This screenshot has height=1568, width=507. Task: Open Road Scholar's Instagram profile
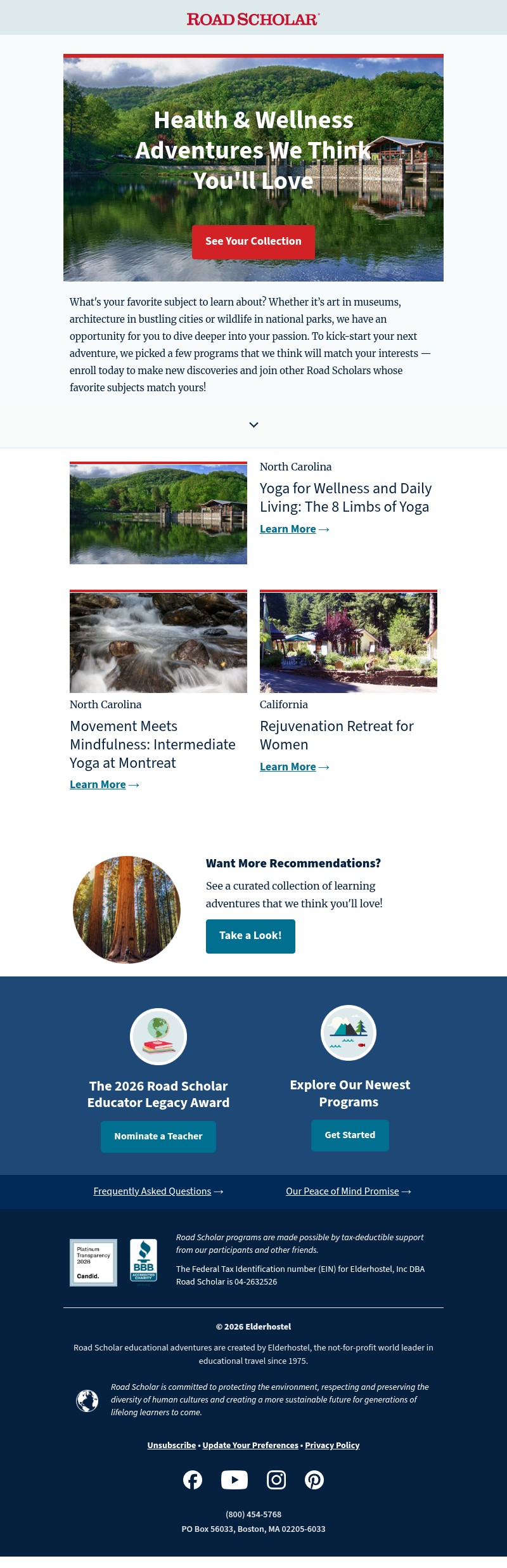click(x=276, y=1480)
